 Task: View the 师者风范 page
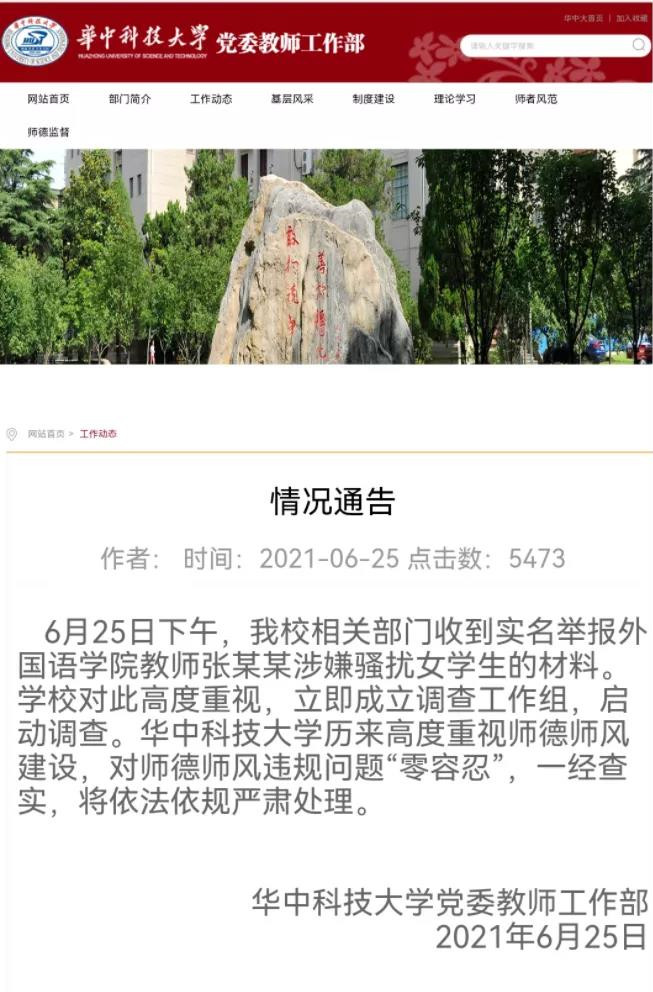click(536, 99)
